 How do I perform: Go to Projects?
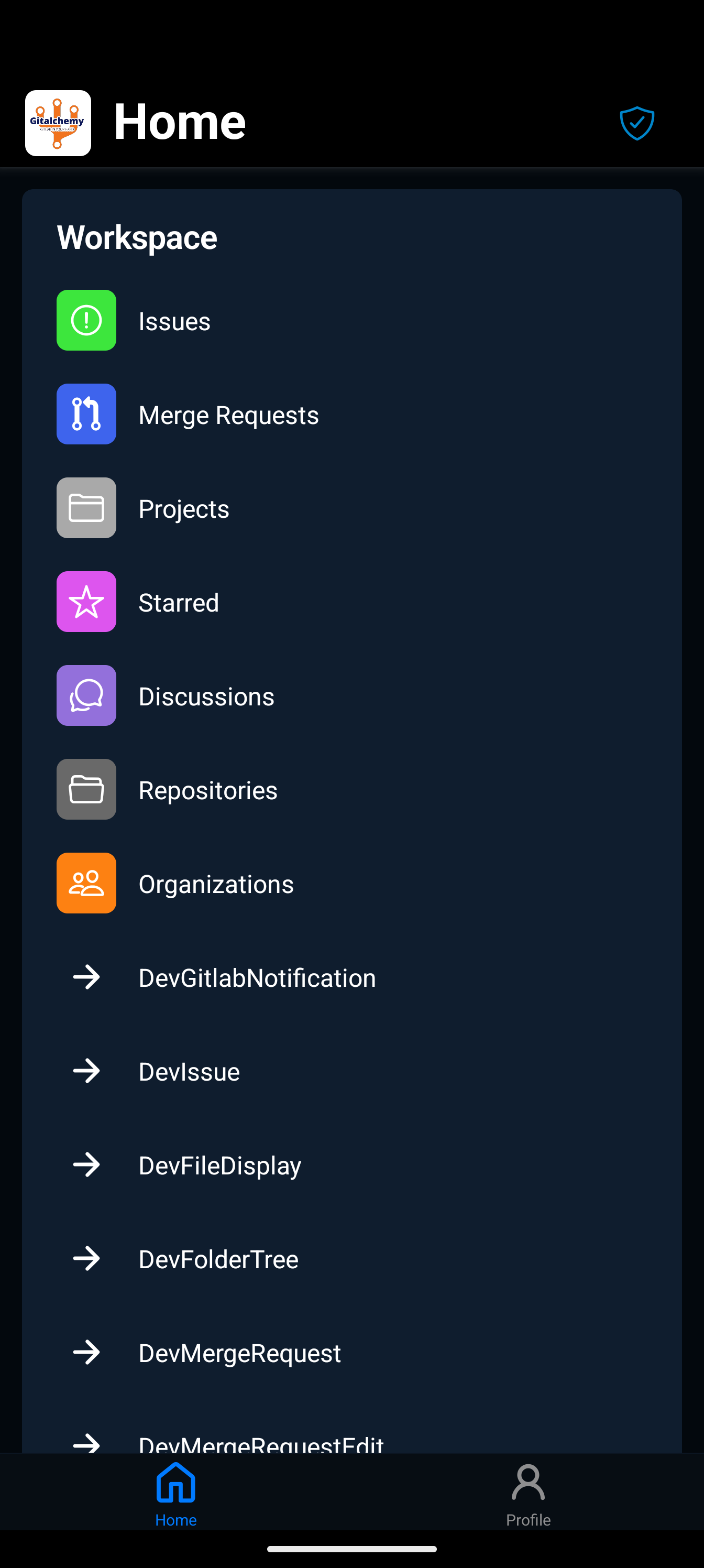click(x=351, y=508)
